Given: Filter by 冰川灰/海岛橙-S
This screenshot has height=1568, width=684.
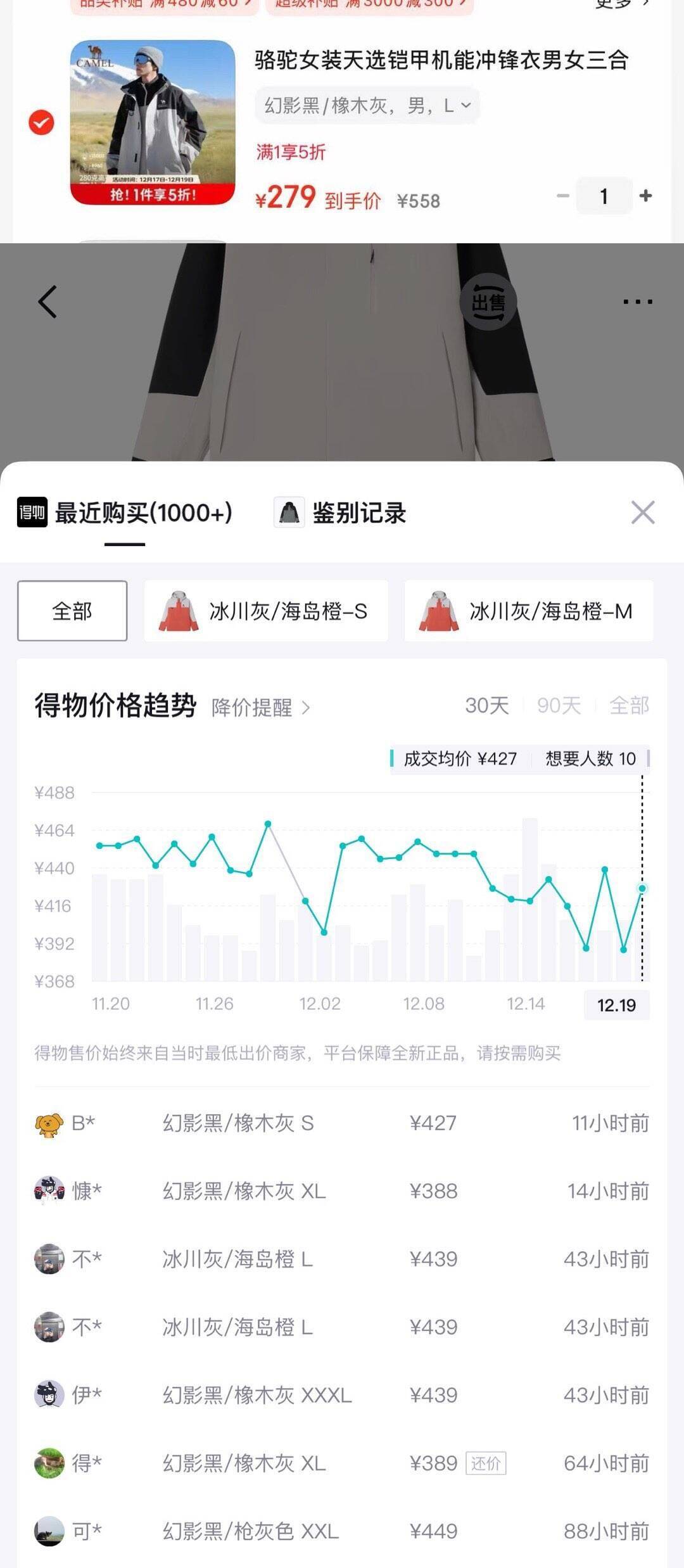Looking at the screenshot, I should [266, 611].
